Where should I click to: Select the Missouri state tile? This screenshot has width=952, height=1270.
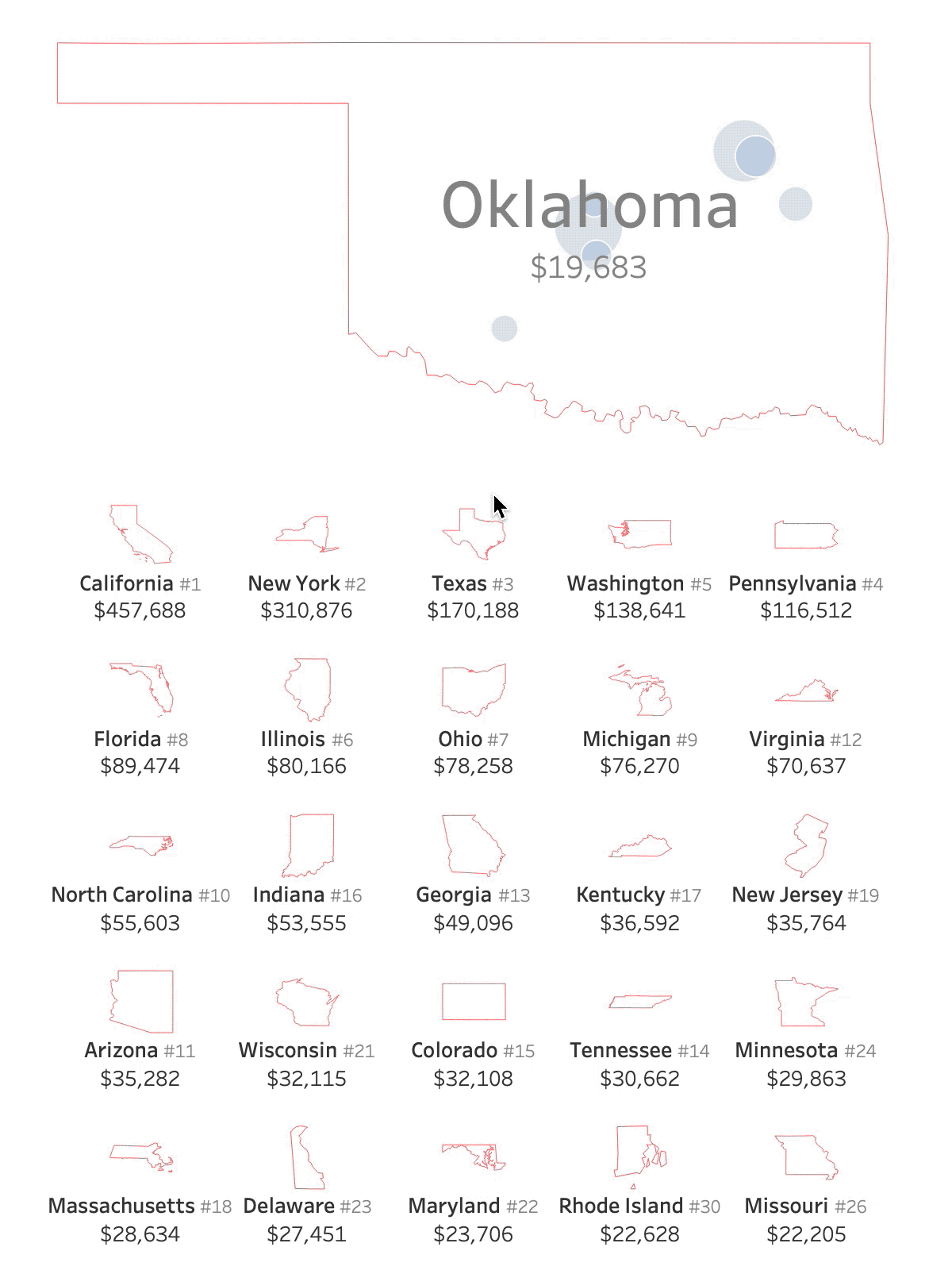tap(806, 1156)
